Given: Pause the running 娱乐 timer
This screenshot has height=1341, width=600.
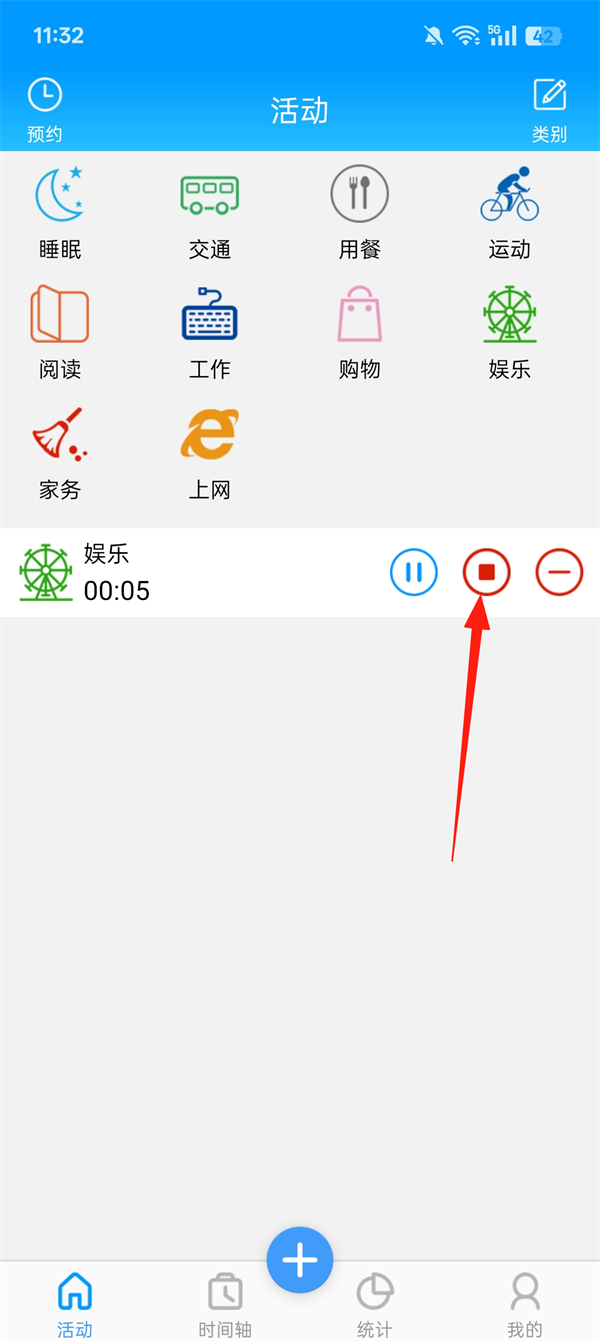Looking at the screenshot, I should pyautogui.click(x=413, y=572).
